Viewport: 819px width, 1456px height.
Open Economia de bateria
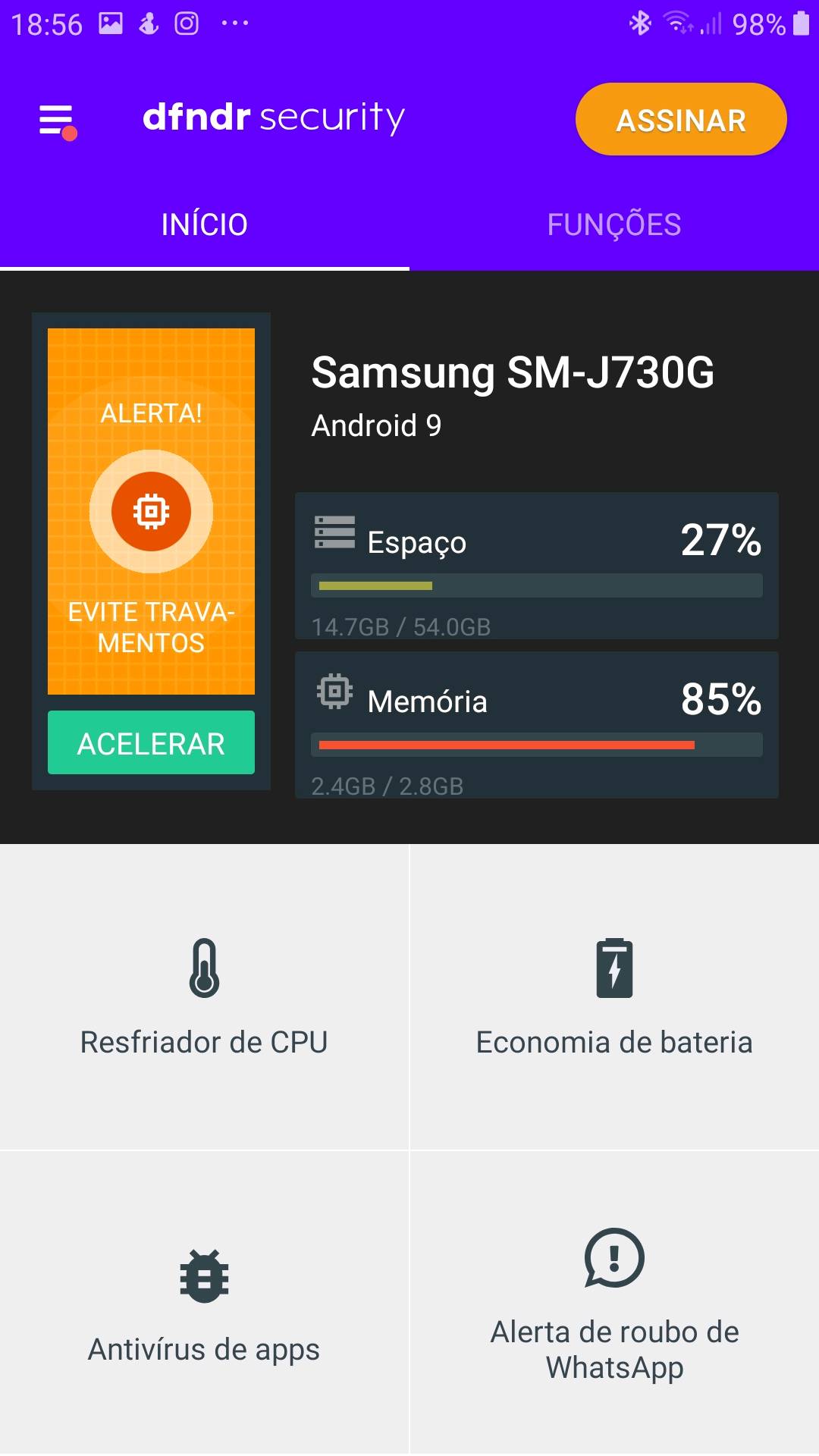pos(614,996)
